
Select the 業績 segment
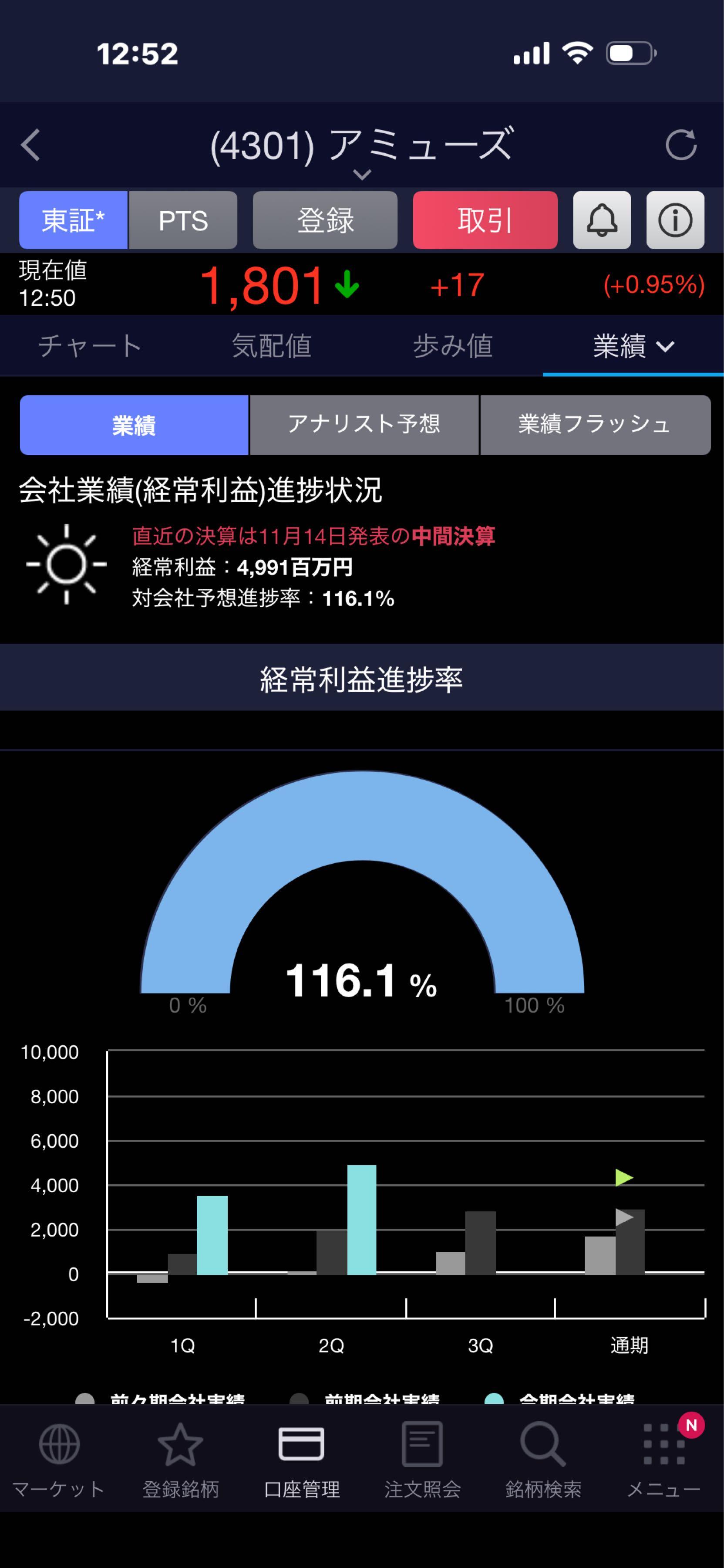click(x=134, y=425)
